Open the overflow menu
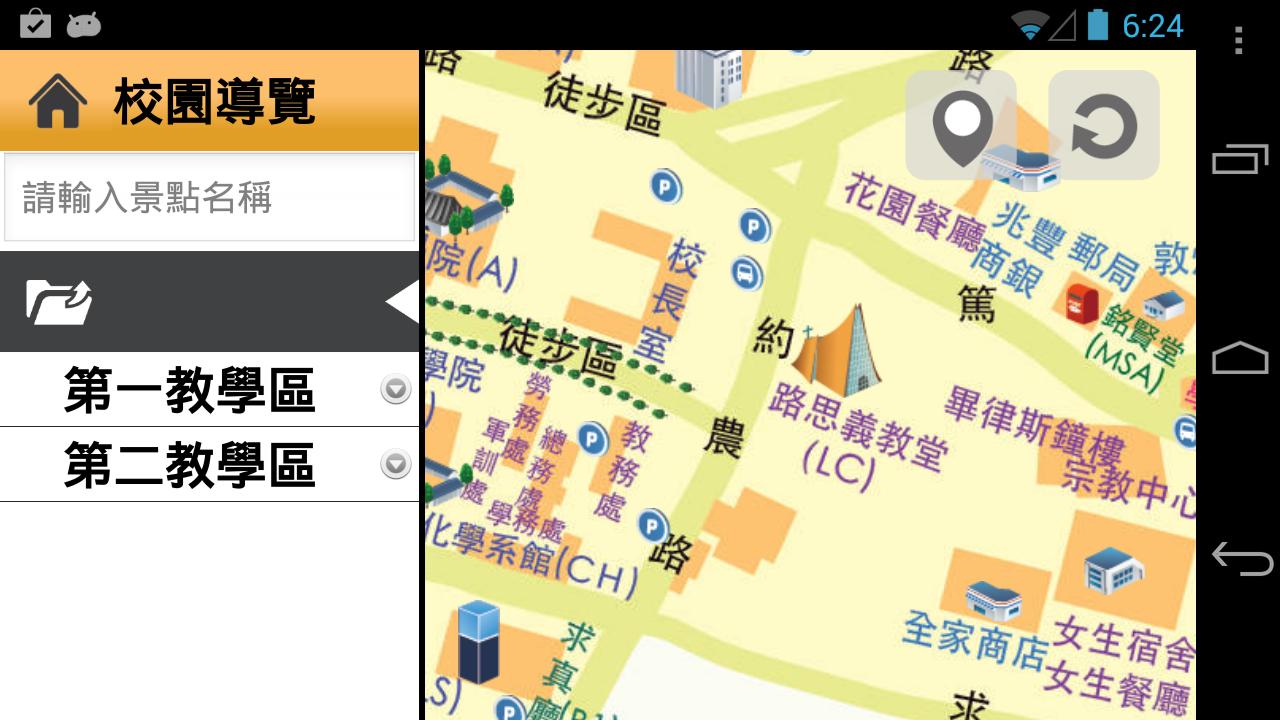 [1238, 40]
